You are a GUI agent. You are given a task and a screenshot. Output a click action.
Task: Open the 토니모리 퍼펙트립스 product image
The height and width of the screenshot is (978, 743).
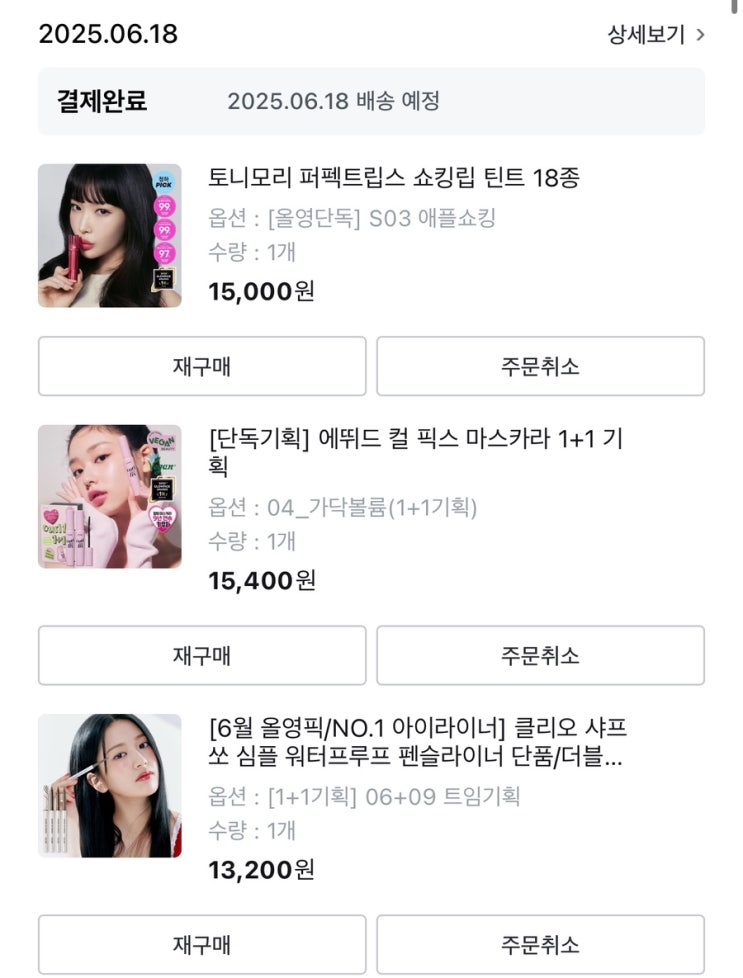coord(110,236)
